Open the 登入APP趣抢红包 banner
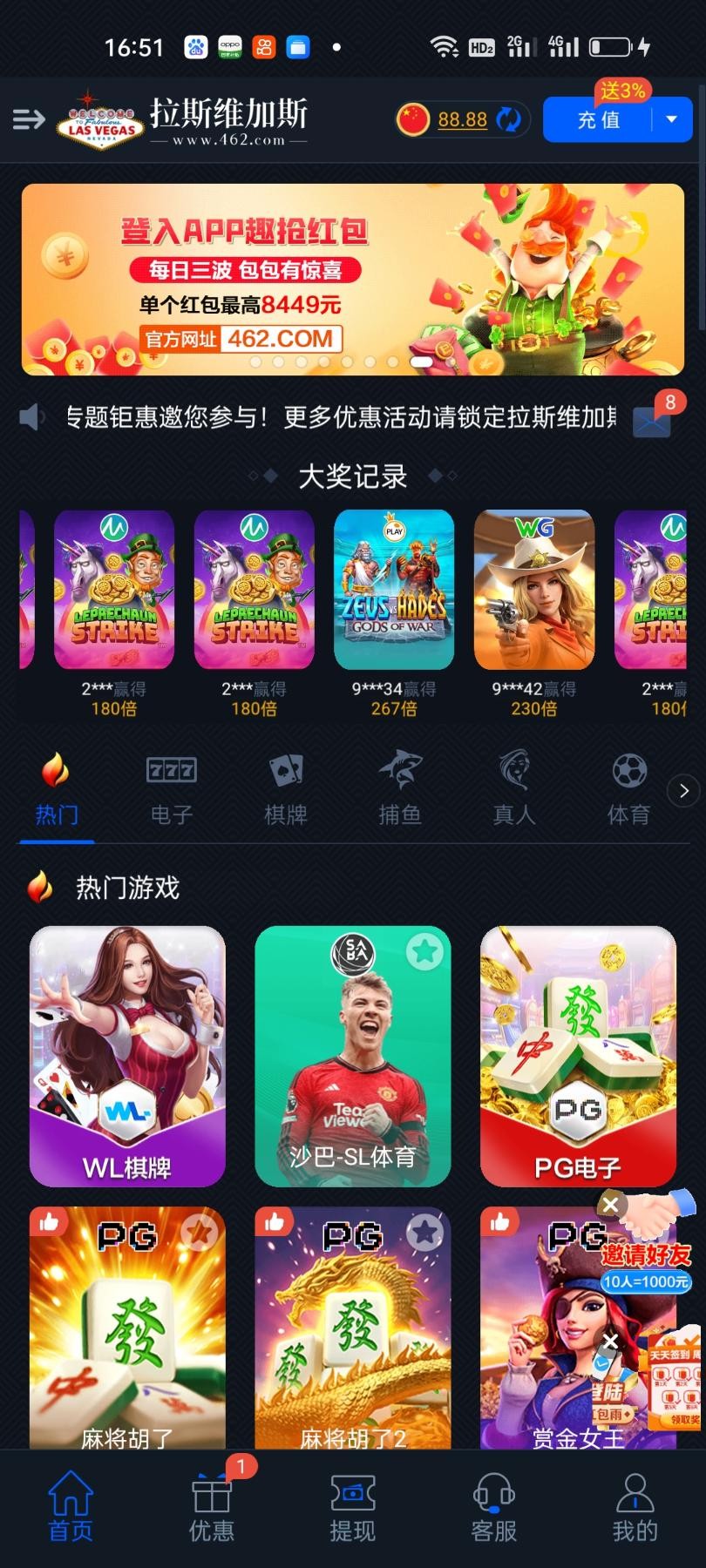706x1568 pixels. (x=352, y=279)
